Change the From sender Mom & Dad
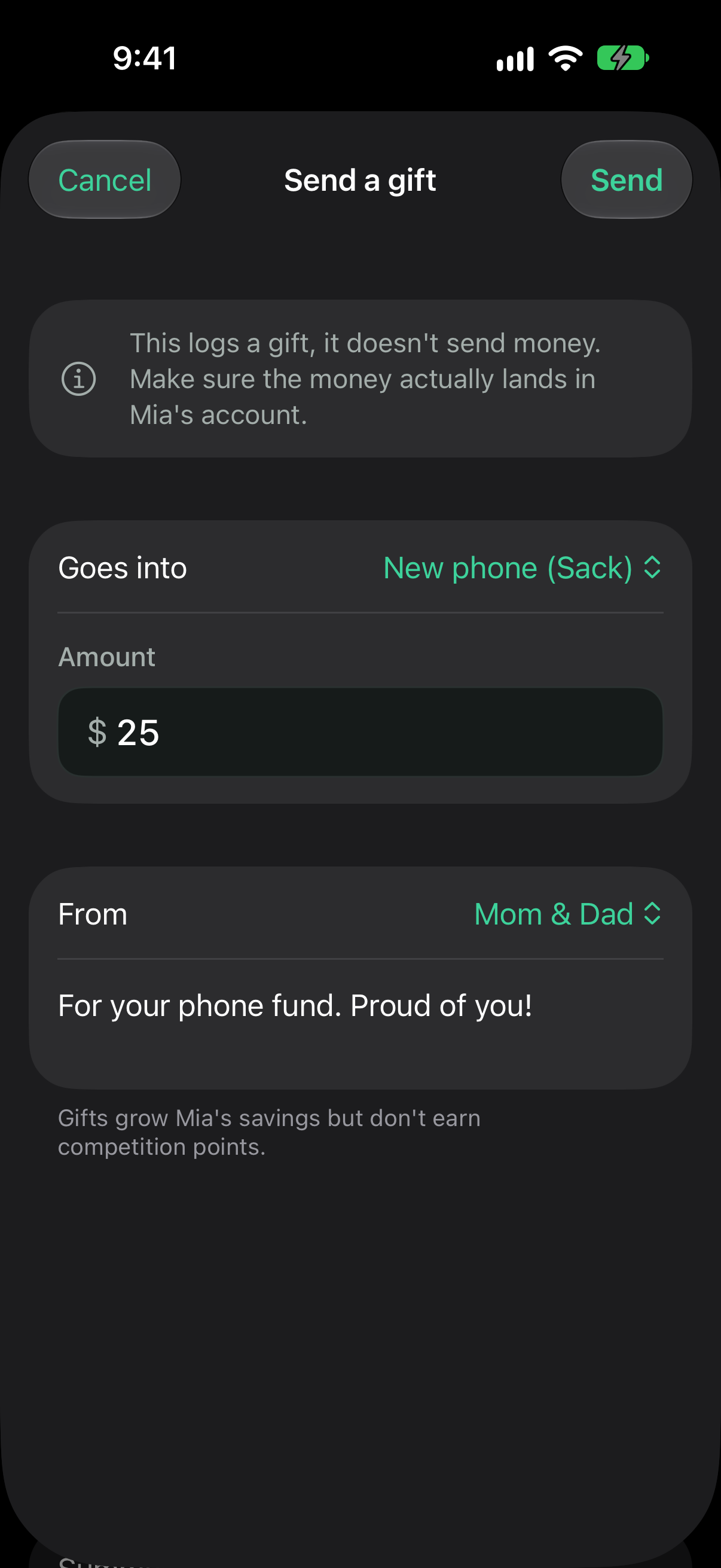The width and height of the screenshot is (721, 1568). [568, 914]
